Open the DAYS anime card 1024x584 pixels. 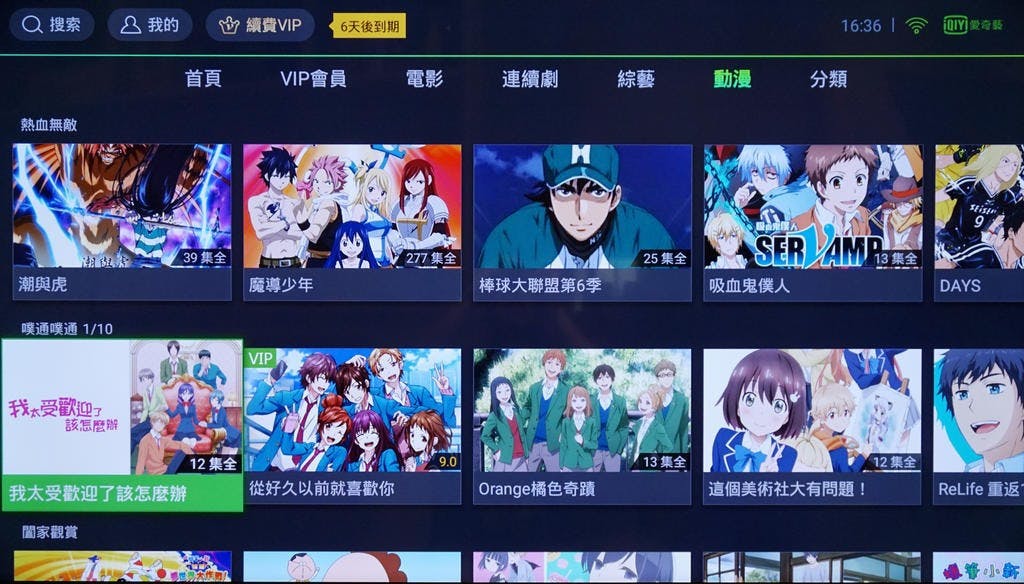pyautogui.click(x=978, y=220)
